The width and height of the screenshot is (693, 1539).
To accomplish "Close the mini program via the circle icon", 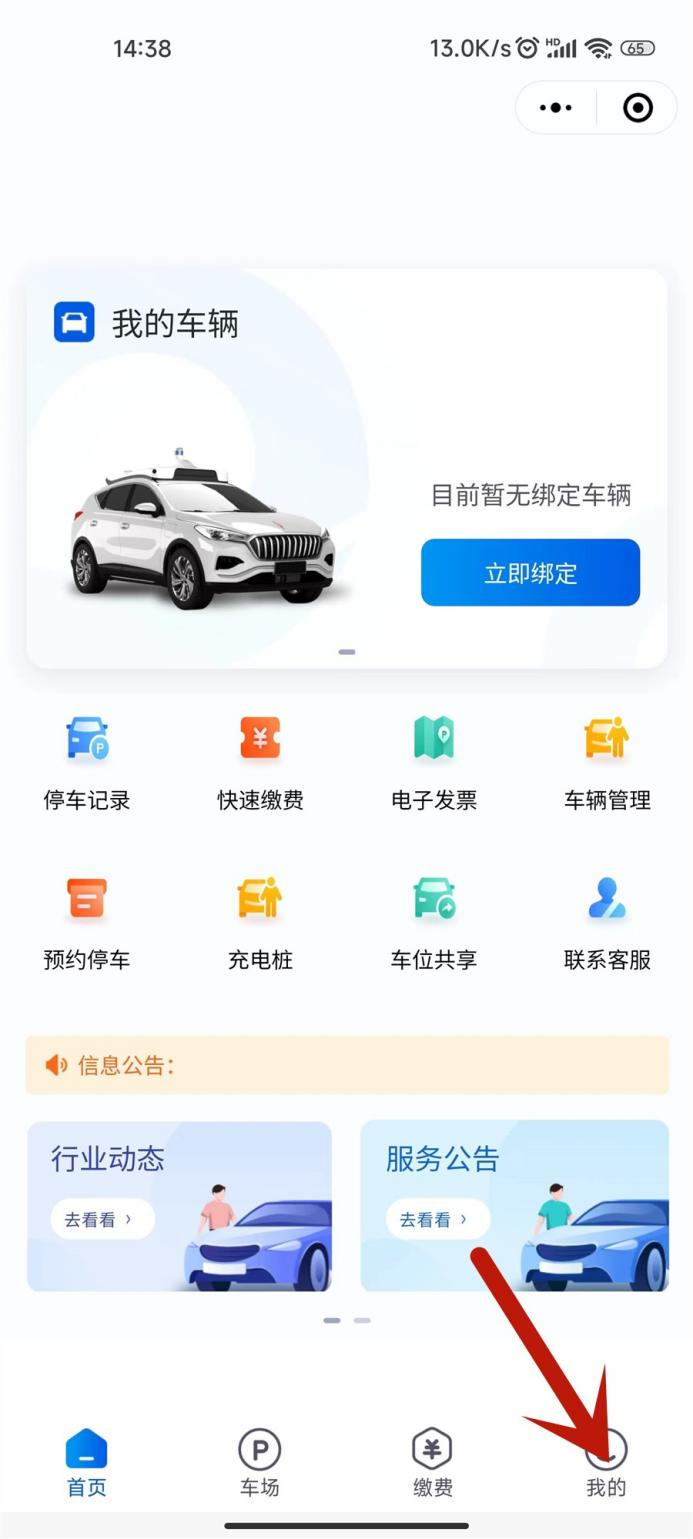I will click(637, 108).
